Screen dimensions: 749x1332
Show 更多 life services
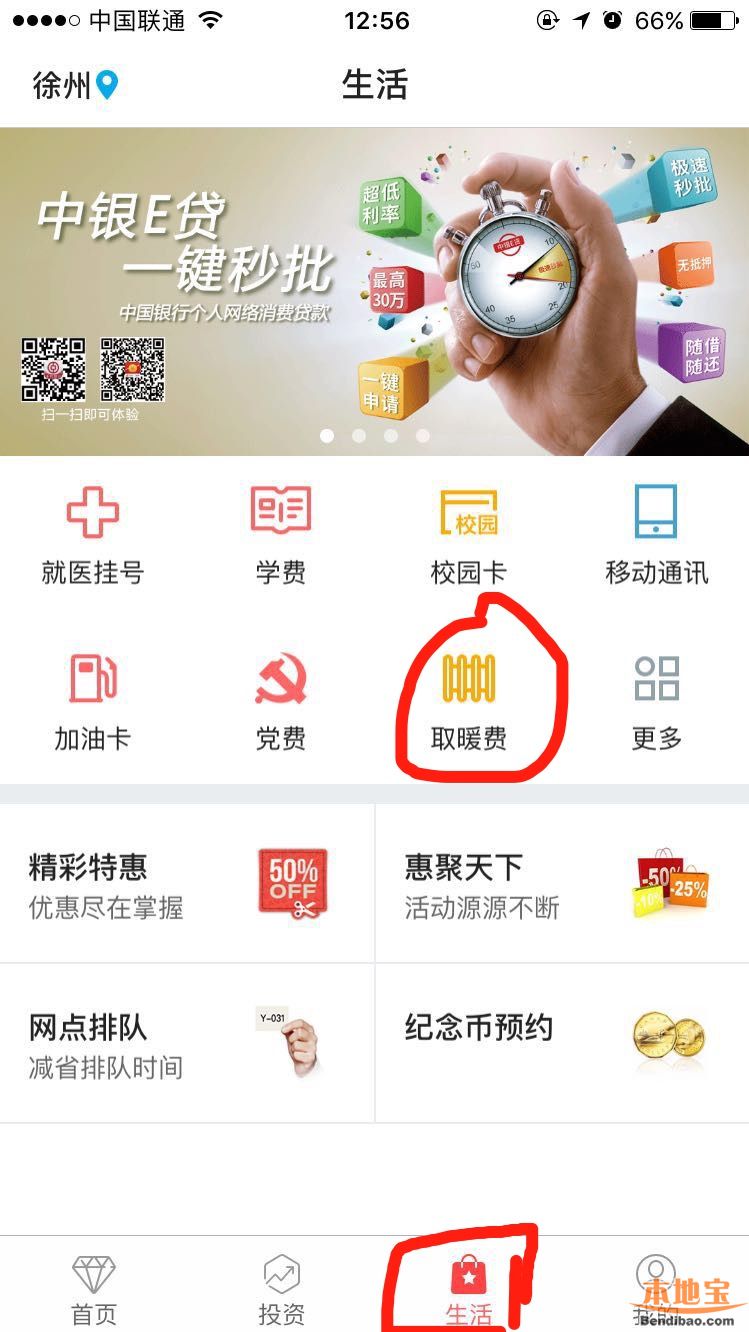tap(656, 700)
